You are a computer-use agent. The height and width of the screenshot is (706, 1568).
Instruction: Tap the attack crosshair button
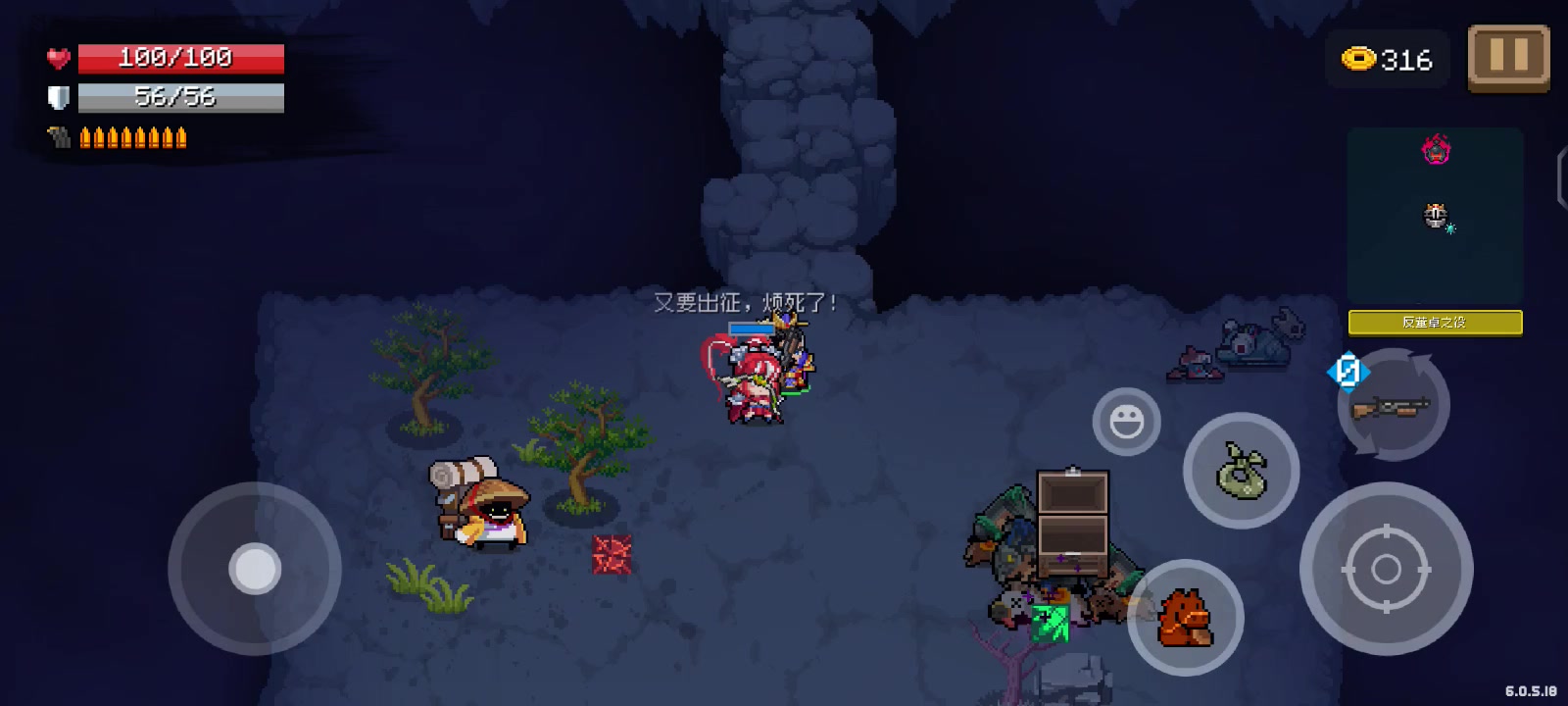[1386, 569]
